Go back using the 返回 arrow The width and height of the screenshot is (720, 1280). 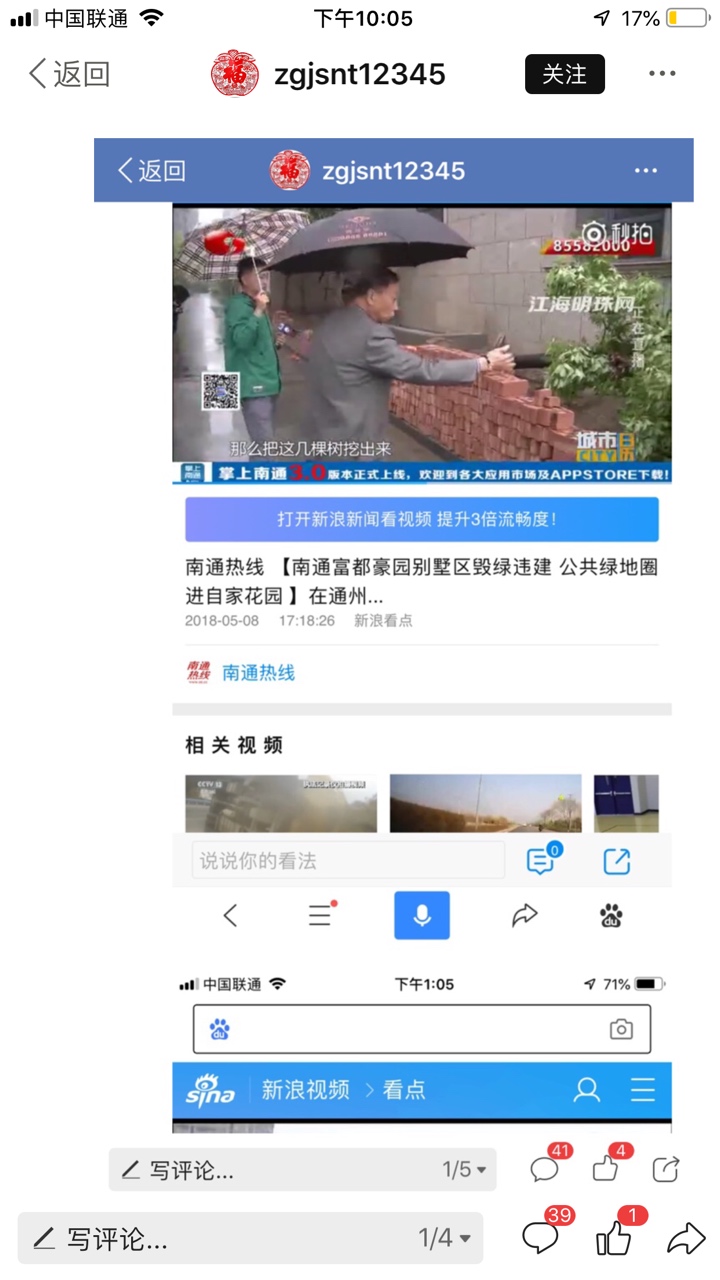pyautogui.click(x=68, y=74)
